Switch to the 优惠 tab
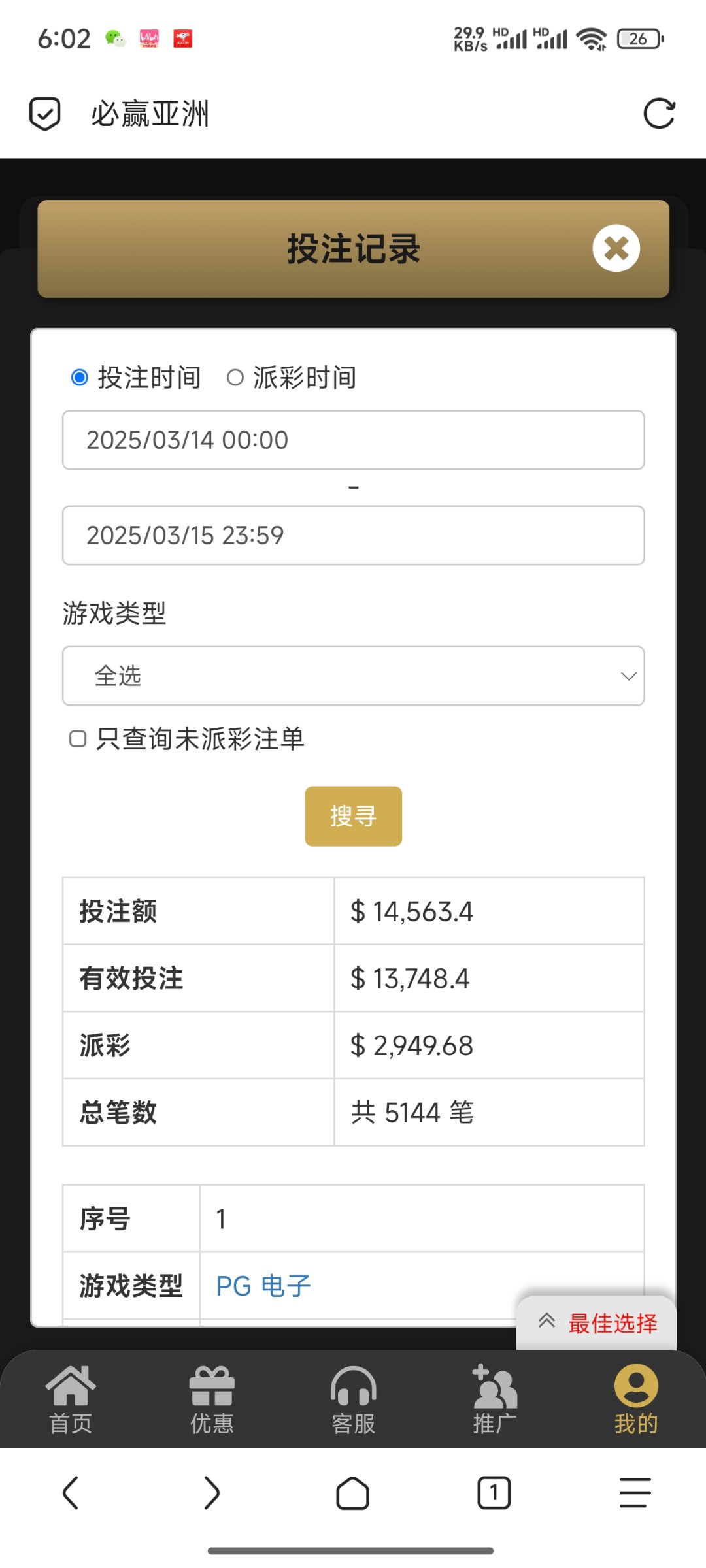Screen dimensions: 706x1568 tap(212, 1400)
